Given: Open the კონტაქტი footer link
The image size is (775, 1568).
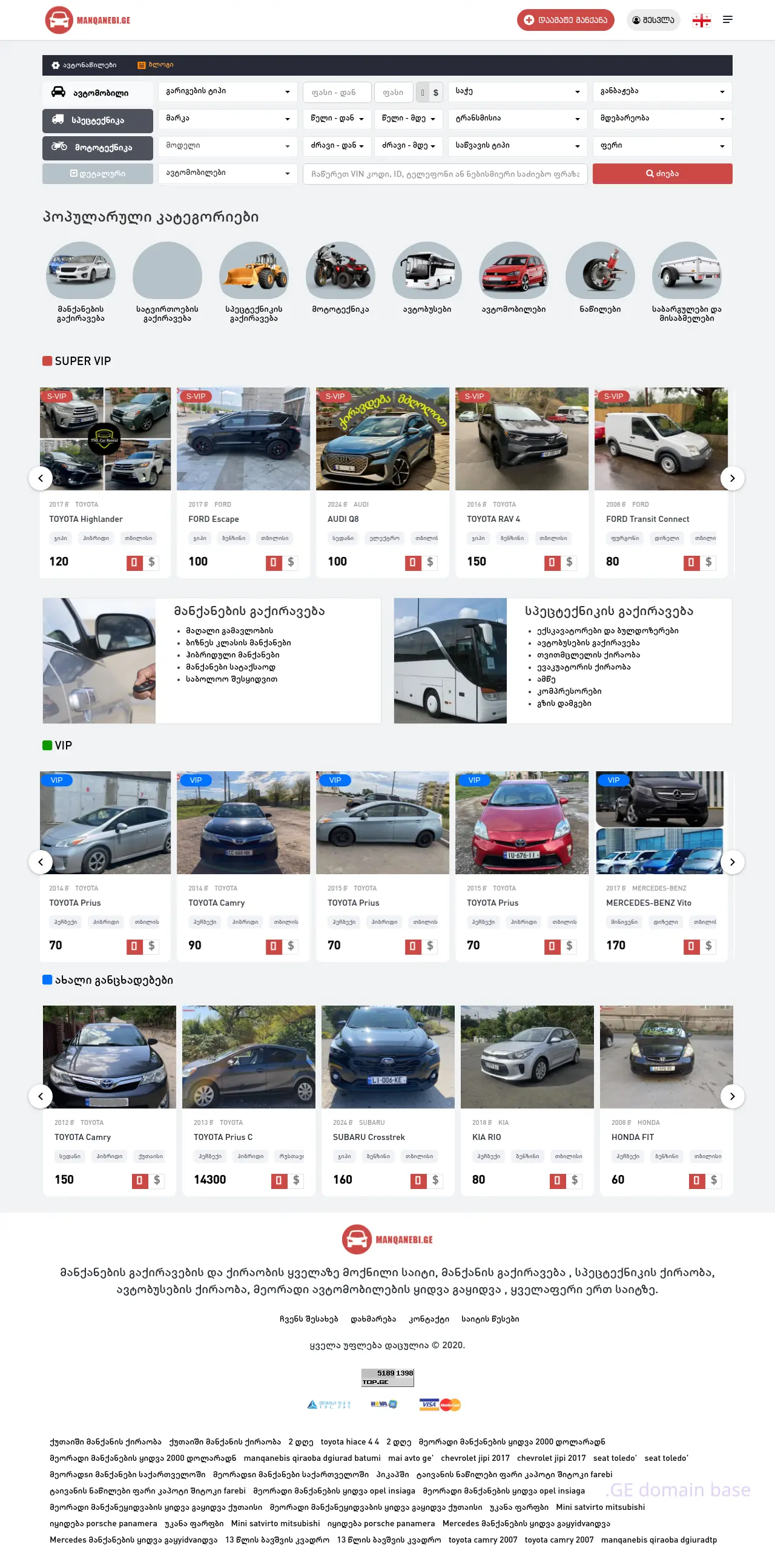Looking at the screenshot, I should click(429, 1319).
